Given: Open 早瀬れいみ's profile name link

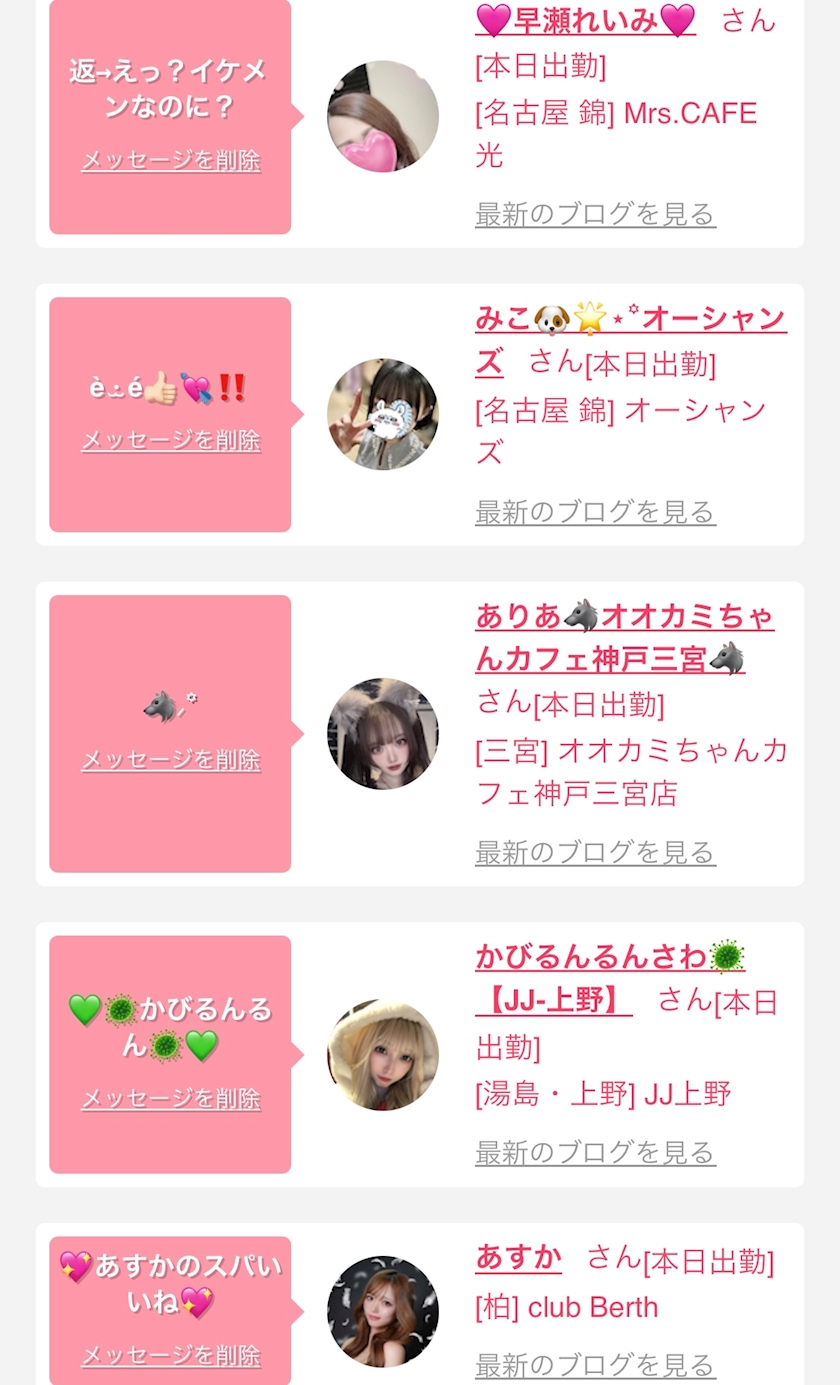Looking at the screenshot, I should point(585,20).
